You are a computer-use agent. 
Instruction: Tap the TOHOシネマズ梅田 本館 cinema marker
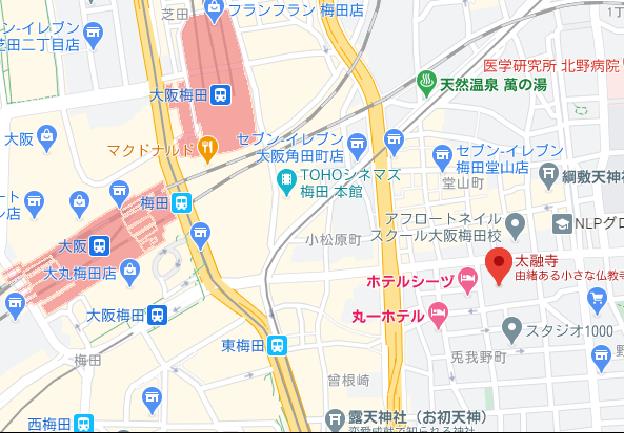[x=286, y=182]
